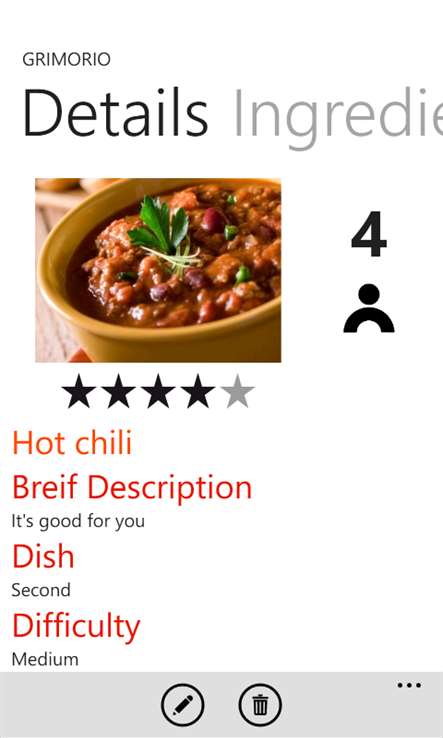Expand the app bar's three-dot menu

409,685
